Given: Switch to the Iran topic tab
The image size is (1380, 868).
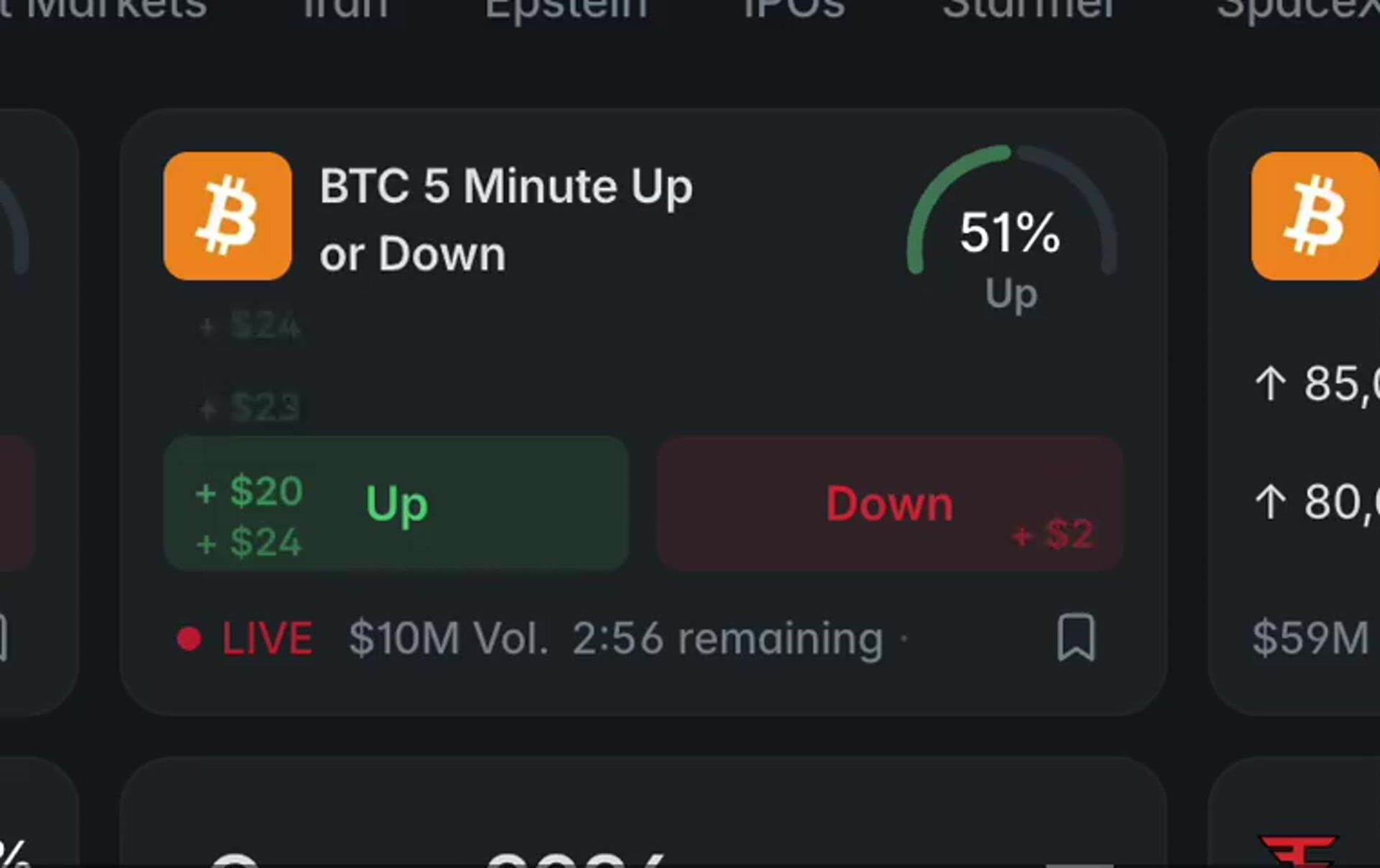Looking at the screenshot, I should [x=346, y=9].
